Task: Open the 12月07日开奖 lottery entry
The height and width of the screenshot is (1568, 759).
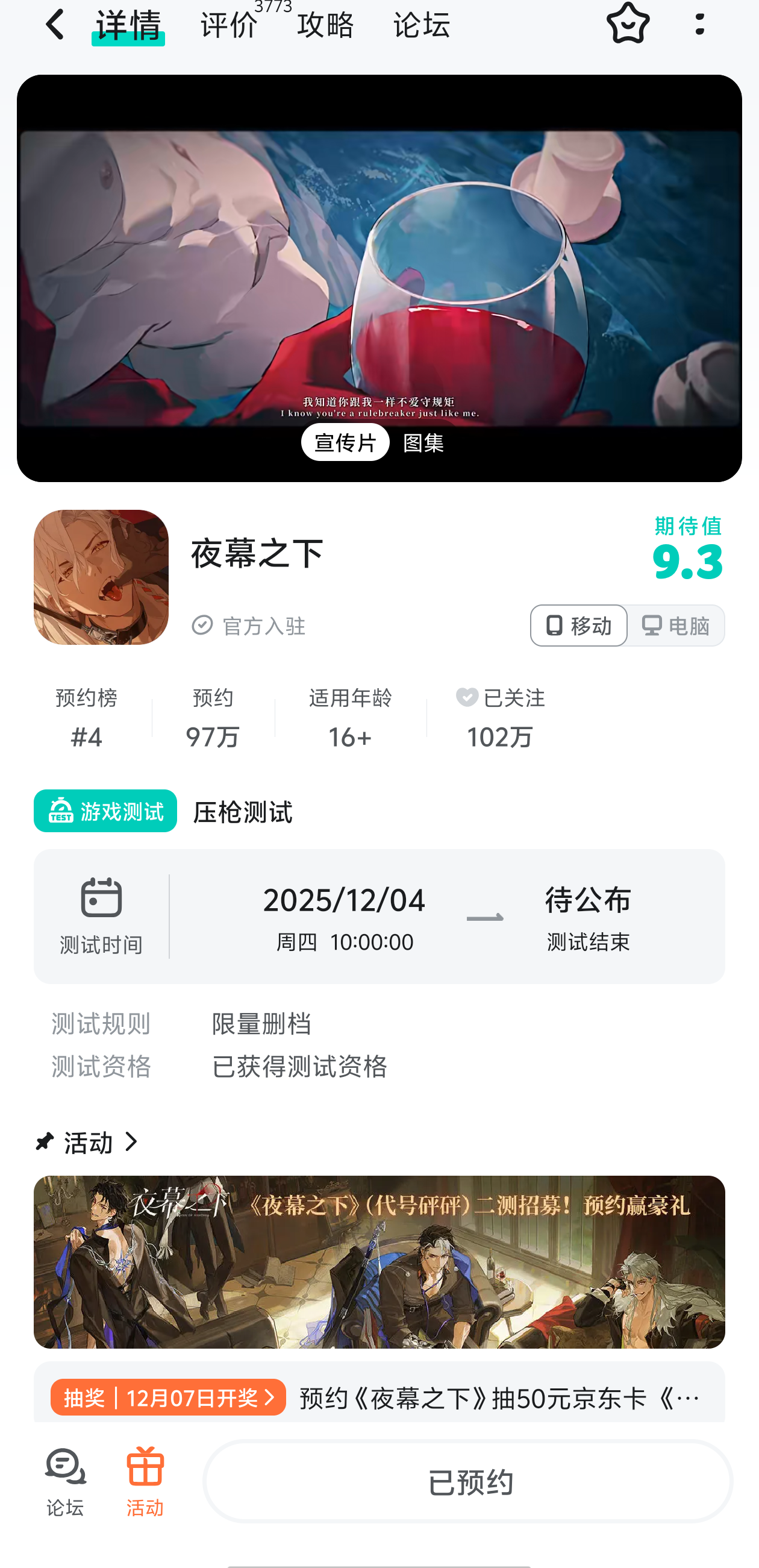Action: tap(169, 1397)
